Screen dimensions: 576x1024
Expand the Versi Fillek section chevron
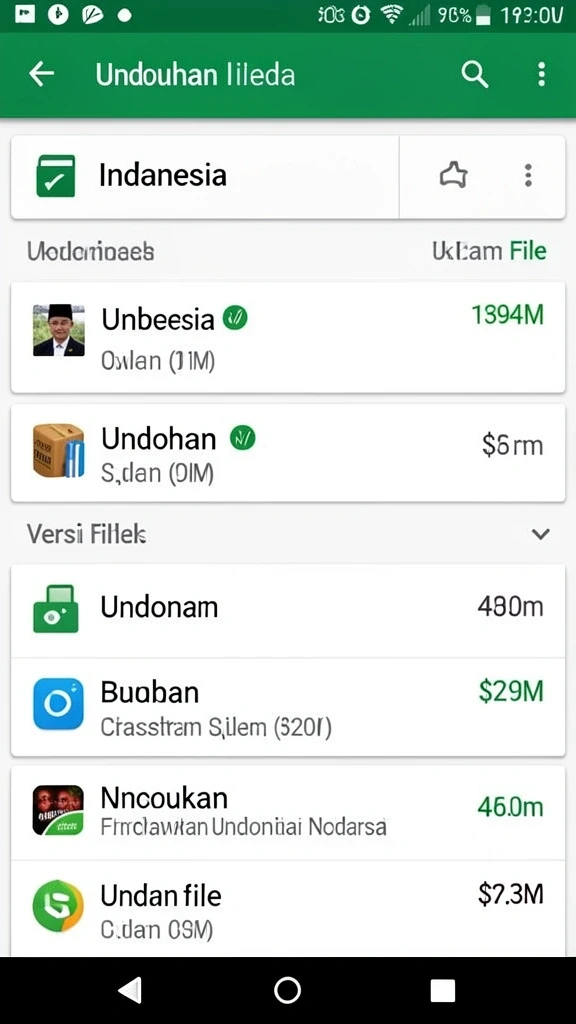(x=541, y=534)
